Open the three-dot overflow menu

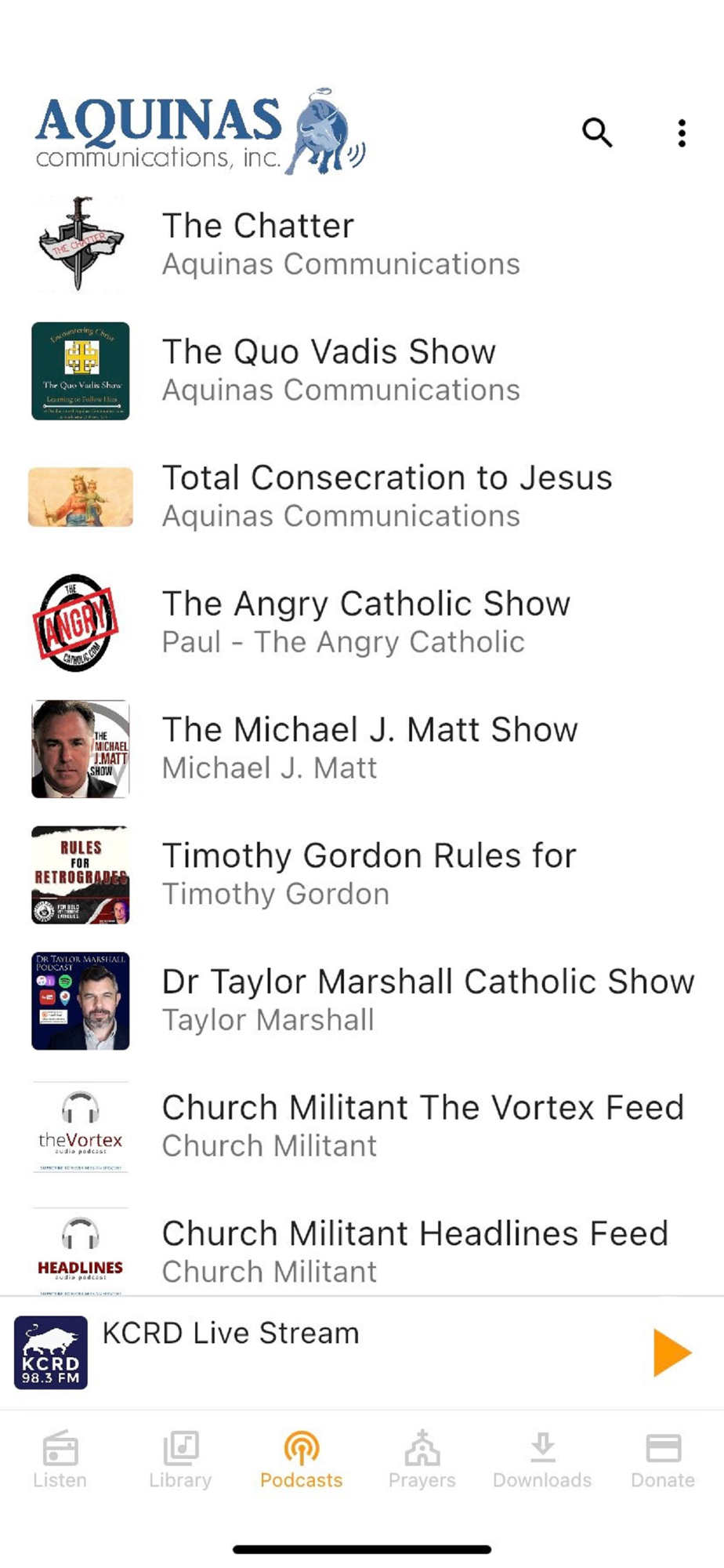(x=682, y=133)
